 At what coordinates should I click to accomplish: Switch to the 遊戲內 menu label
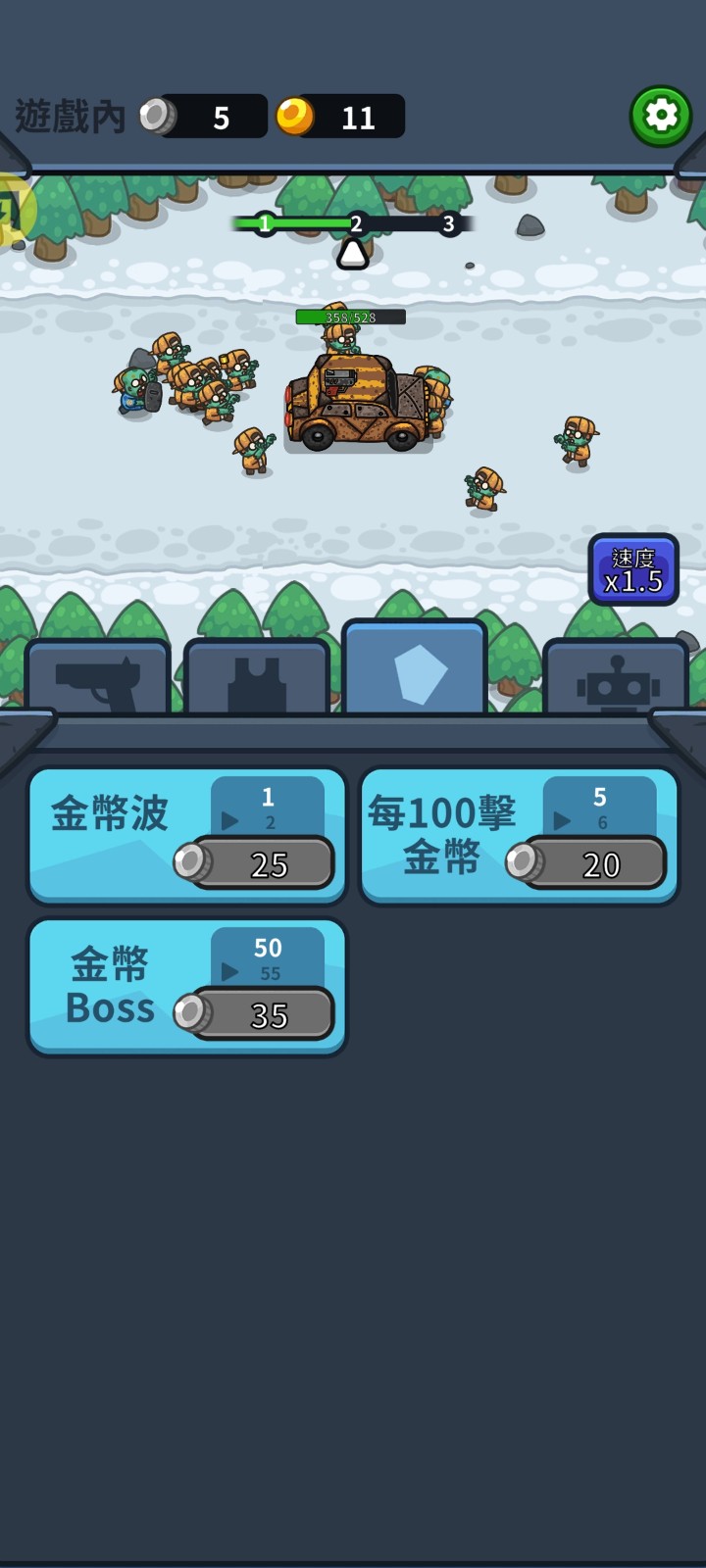click(69, 115)
